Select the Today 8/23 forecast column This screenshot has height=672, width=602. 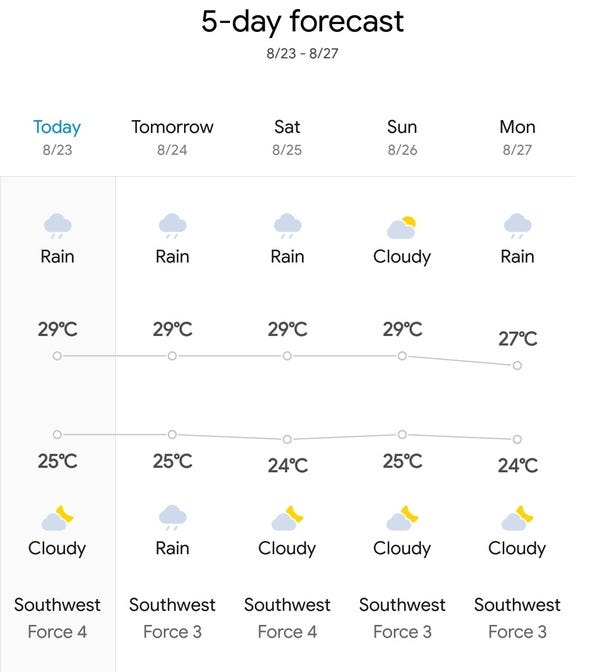57,137
